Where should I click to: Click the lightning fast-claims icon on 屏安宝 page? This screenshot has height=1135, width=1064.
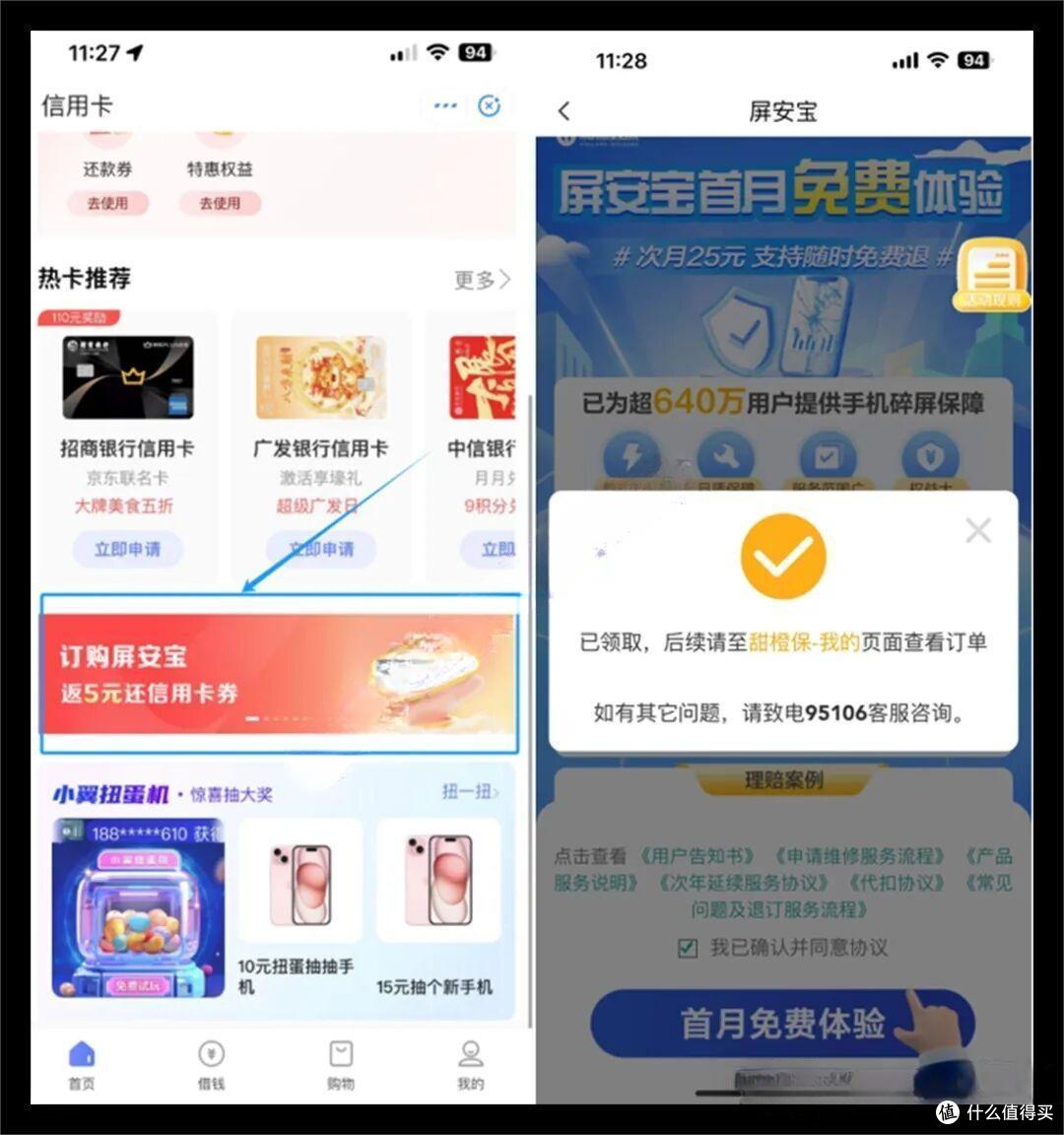pos(632,455)
